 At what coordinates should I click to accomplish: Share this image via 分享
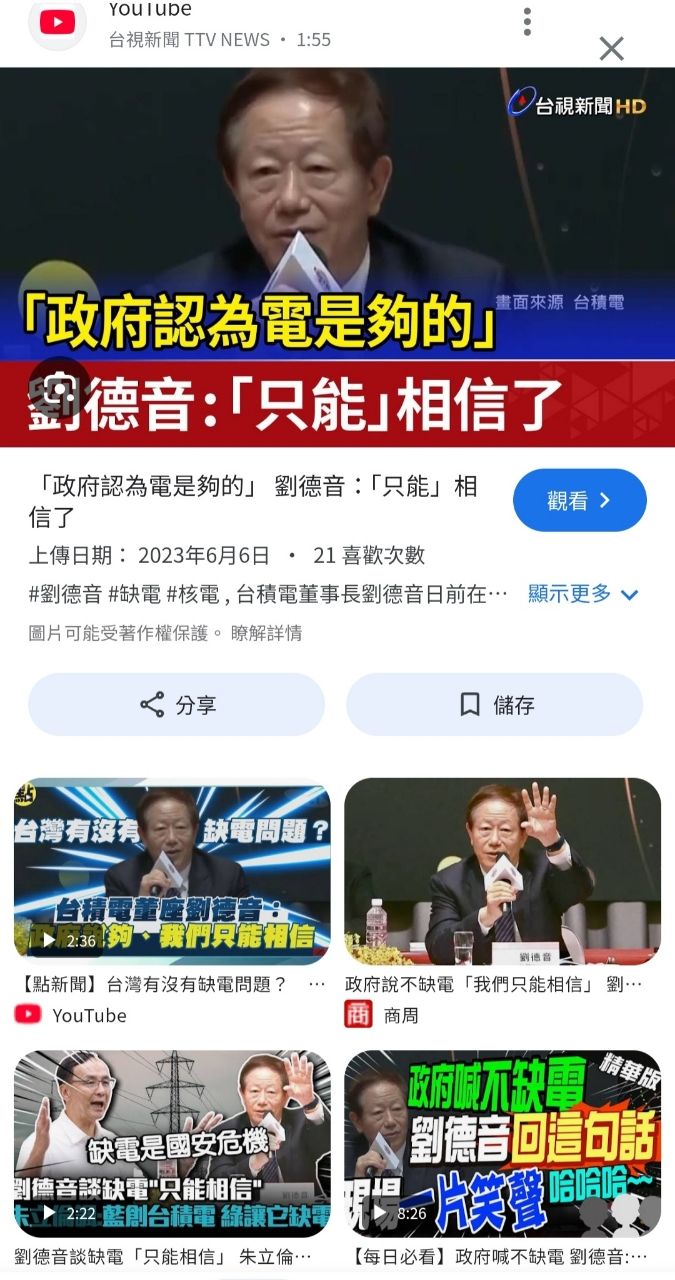tap(177, 705)
